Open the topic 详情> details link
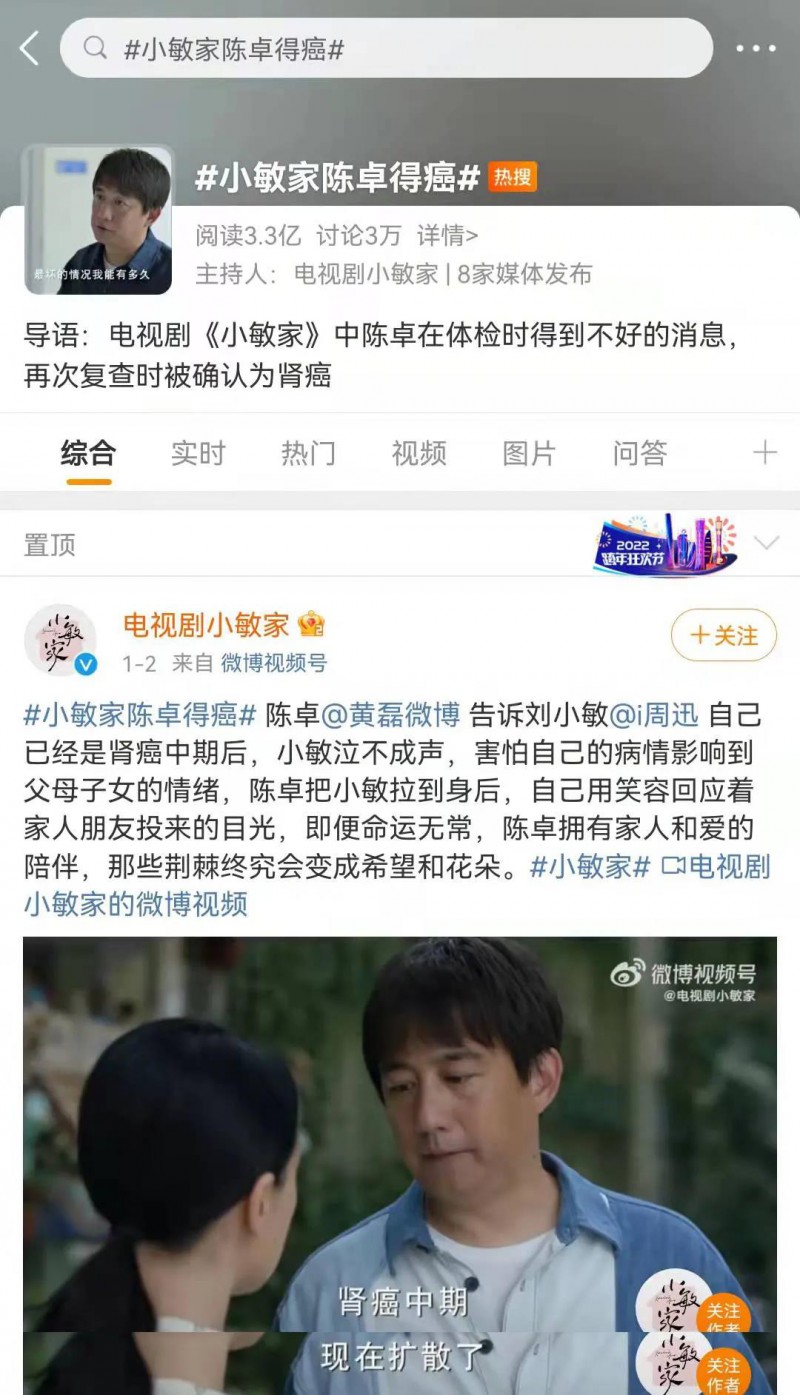This screenshot has width=800, height=1395. tap(447, 236)
